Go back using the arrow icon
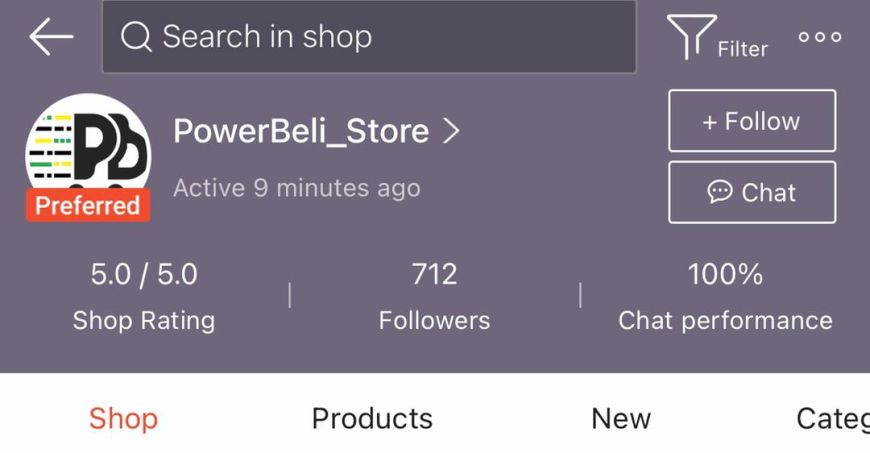The height and width of the screenshot is (453, 870). click(51, 38)
